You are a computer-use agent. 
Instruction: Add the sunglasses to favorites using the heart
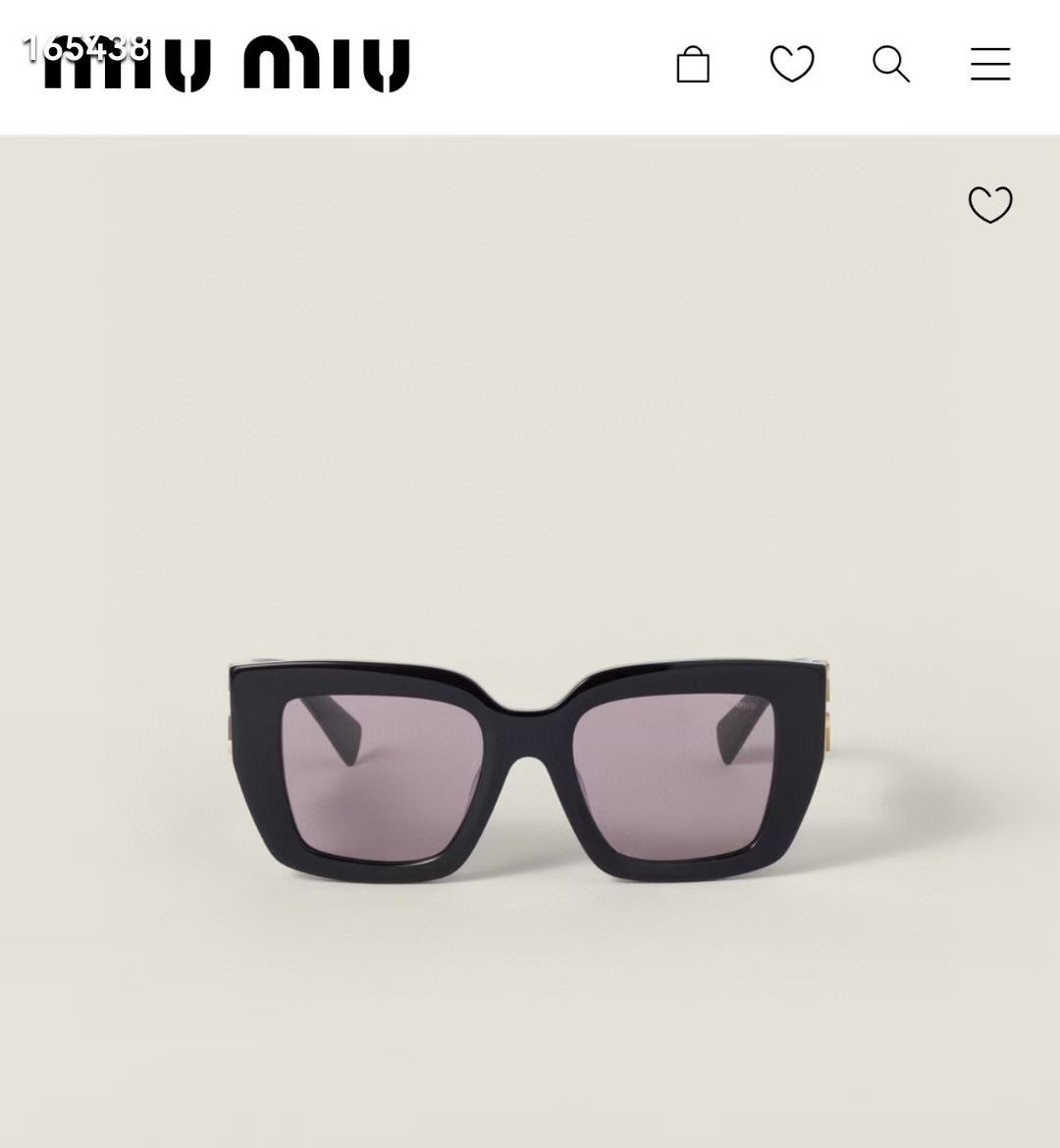pos(989,205)
